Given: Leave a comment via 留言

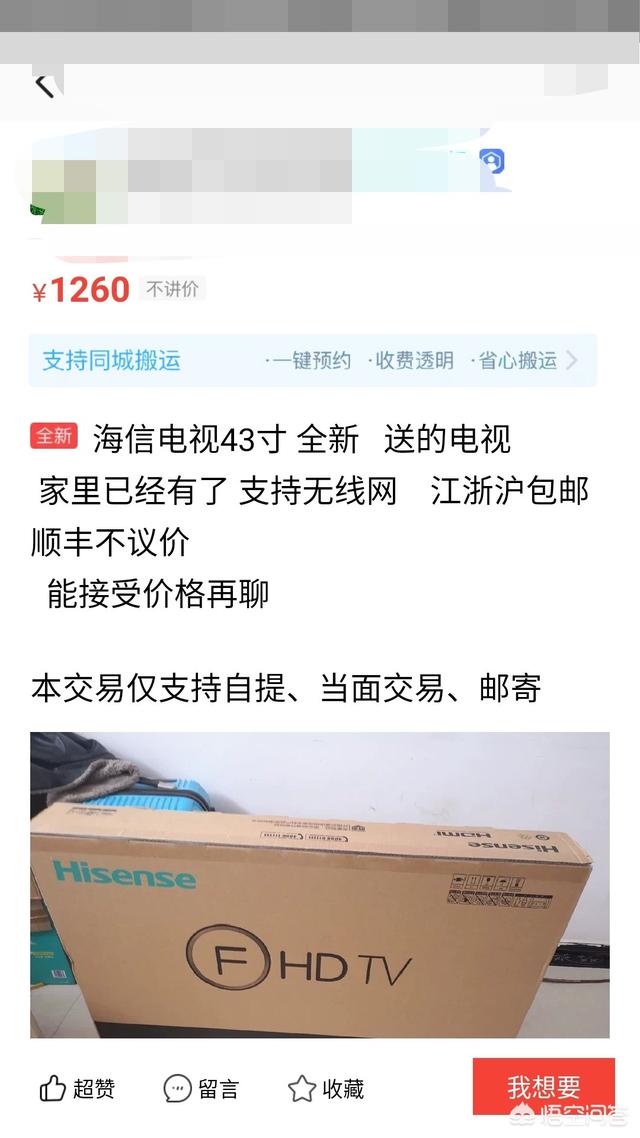Looking at the screenshot, I should 201,1088.
